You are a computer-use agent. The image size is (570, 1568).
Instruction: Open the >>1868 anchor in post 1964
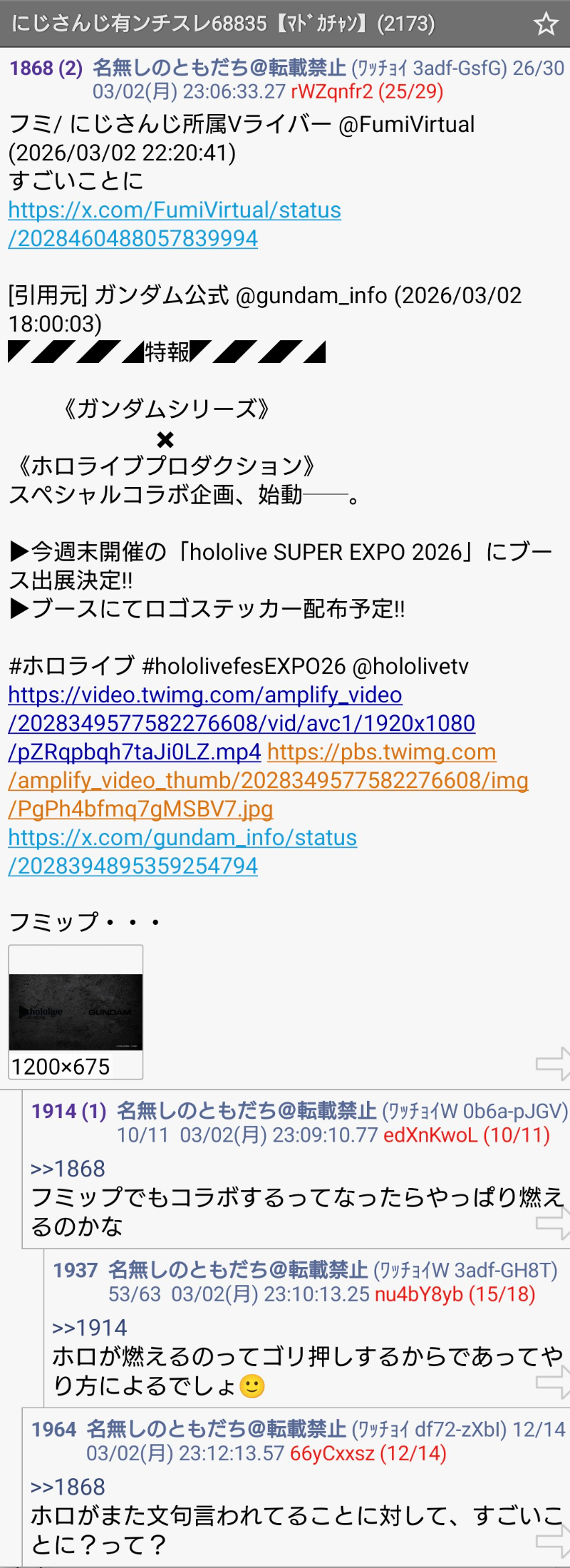(68, 1487)
